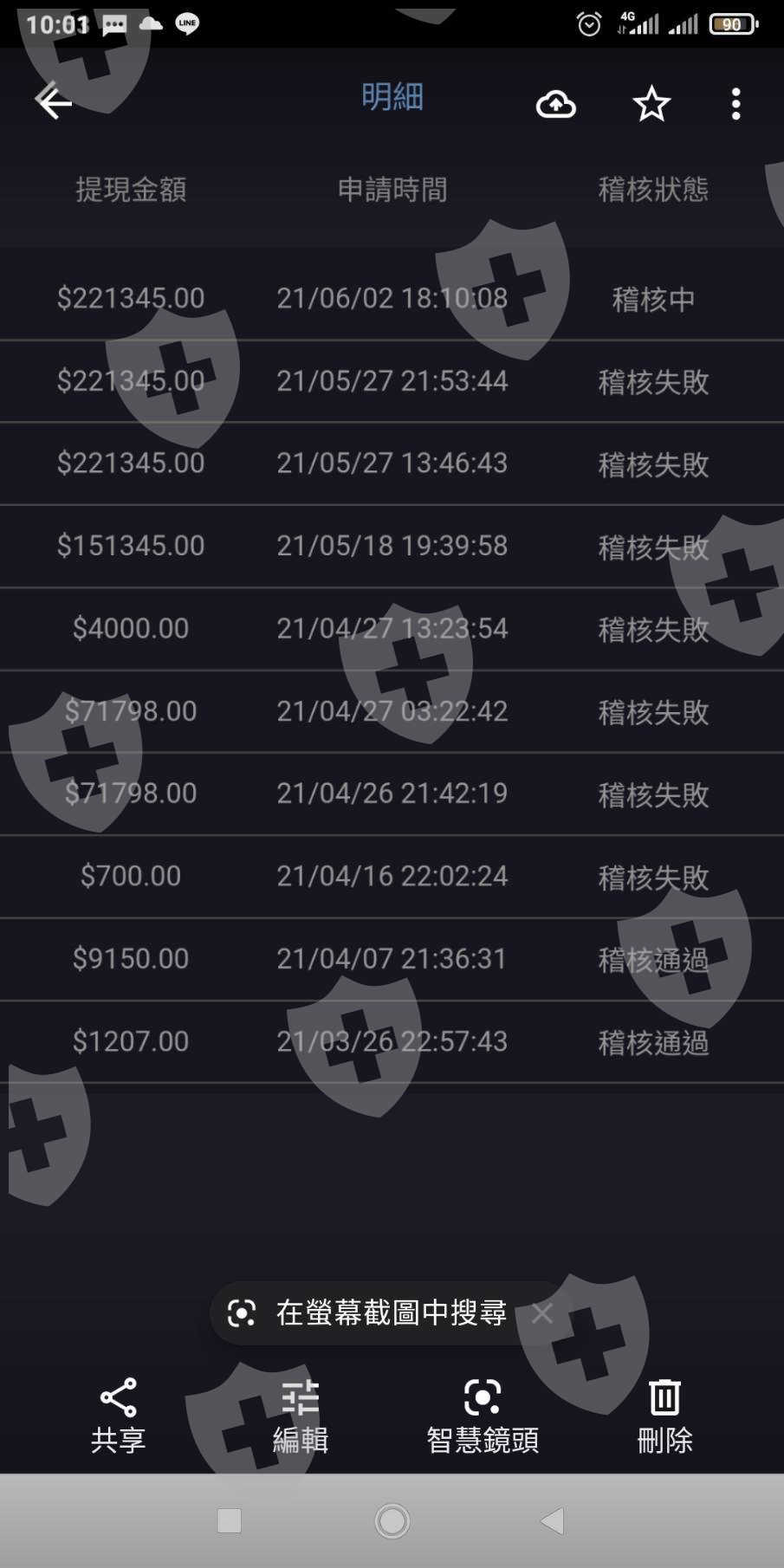
Task: Launch 智慧鏡頭 smart lens
Action: pyautogui.click(x=483, y=1415)
